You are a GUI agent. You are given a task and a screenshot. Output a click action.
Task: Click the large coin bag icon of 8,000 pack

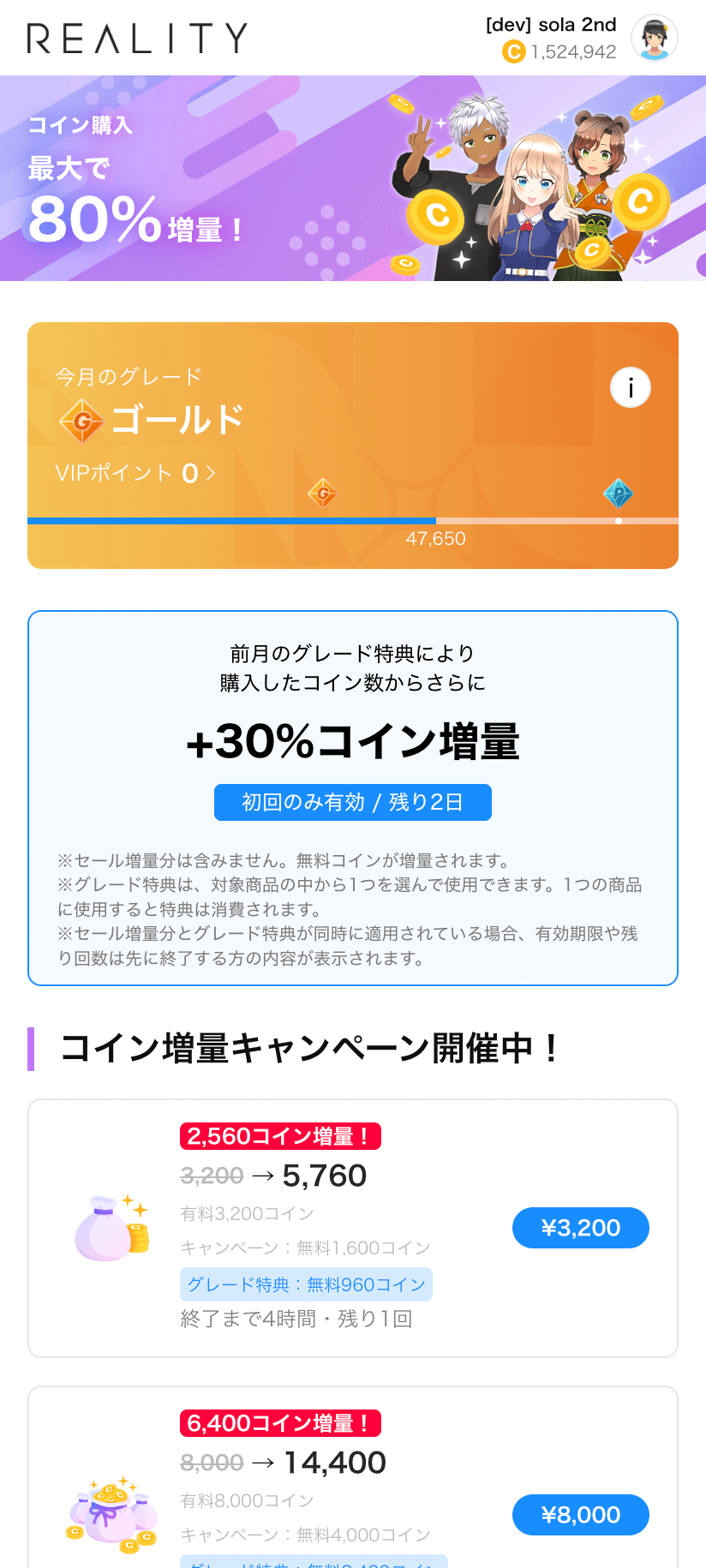tap(111, 1515)
